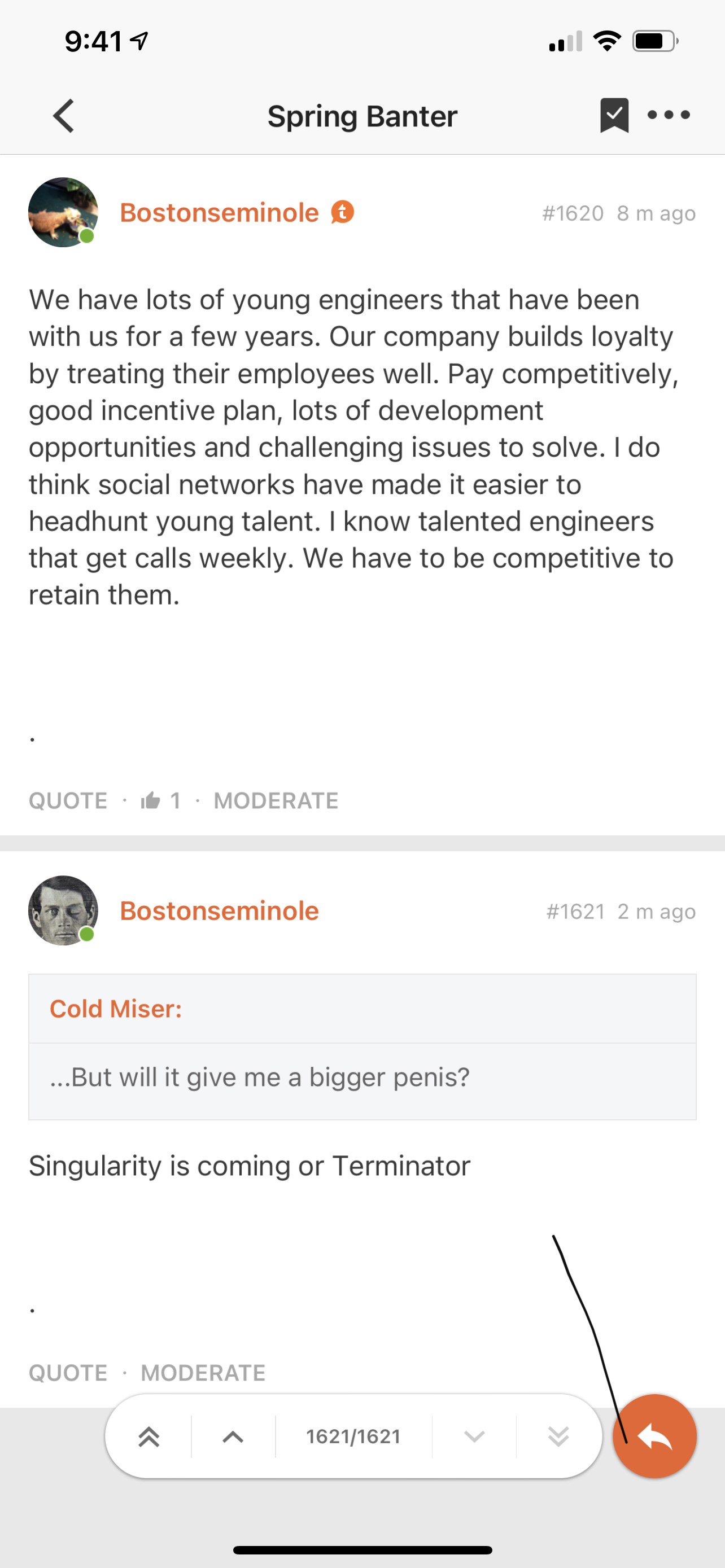Like post #1620 with thumbs up
The image size is (725, 1568).
pos(151,800)
